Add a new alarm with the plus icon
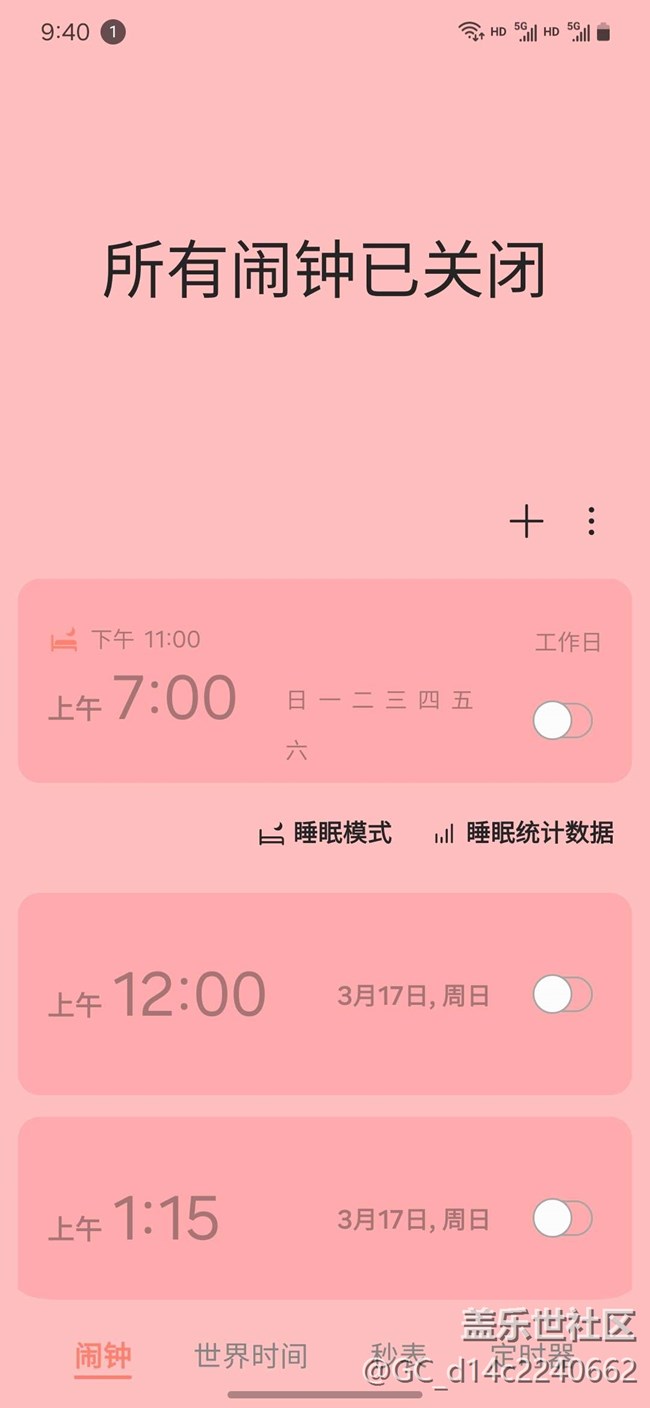 coord(526,521)
